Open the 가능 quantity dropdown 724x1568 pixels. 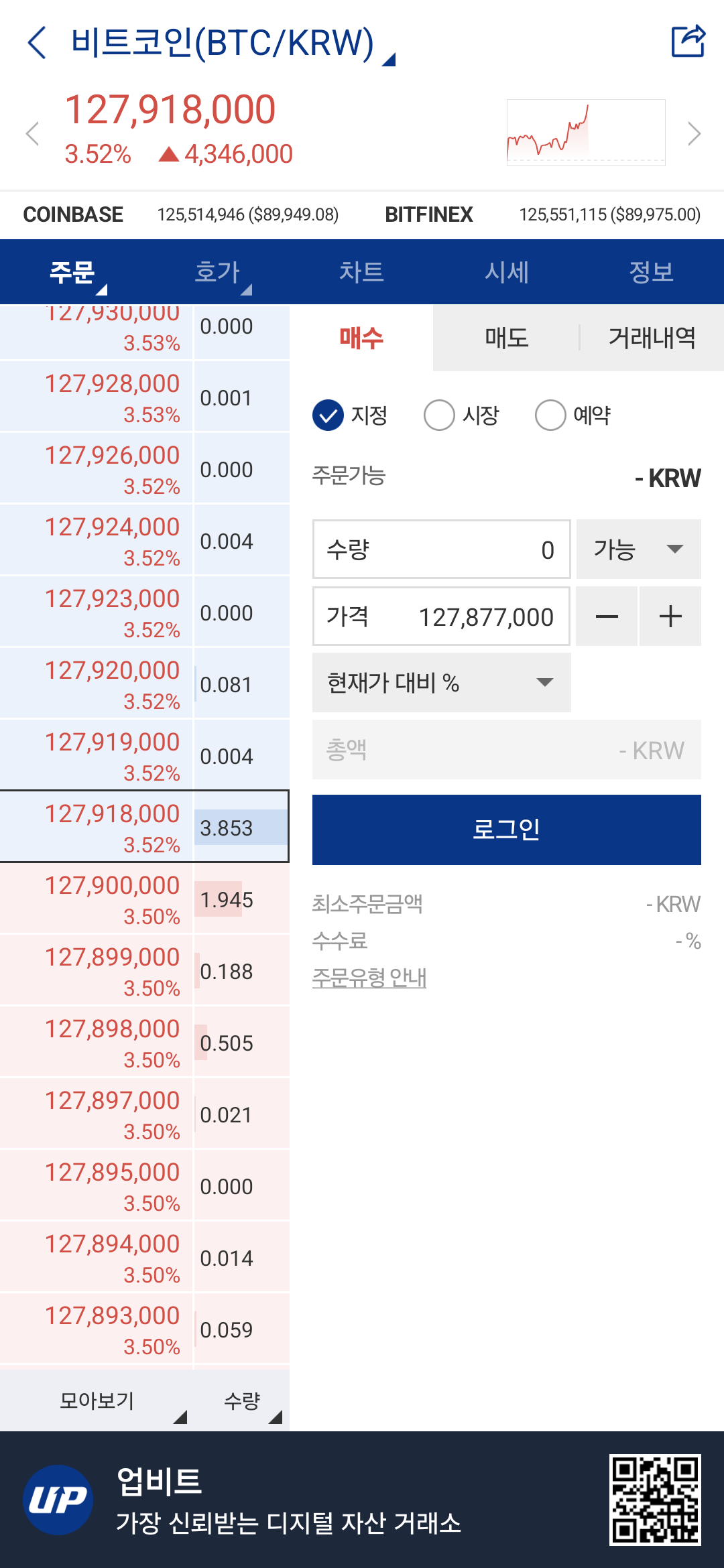[638, 549]
